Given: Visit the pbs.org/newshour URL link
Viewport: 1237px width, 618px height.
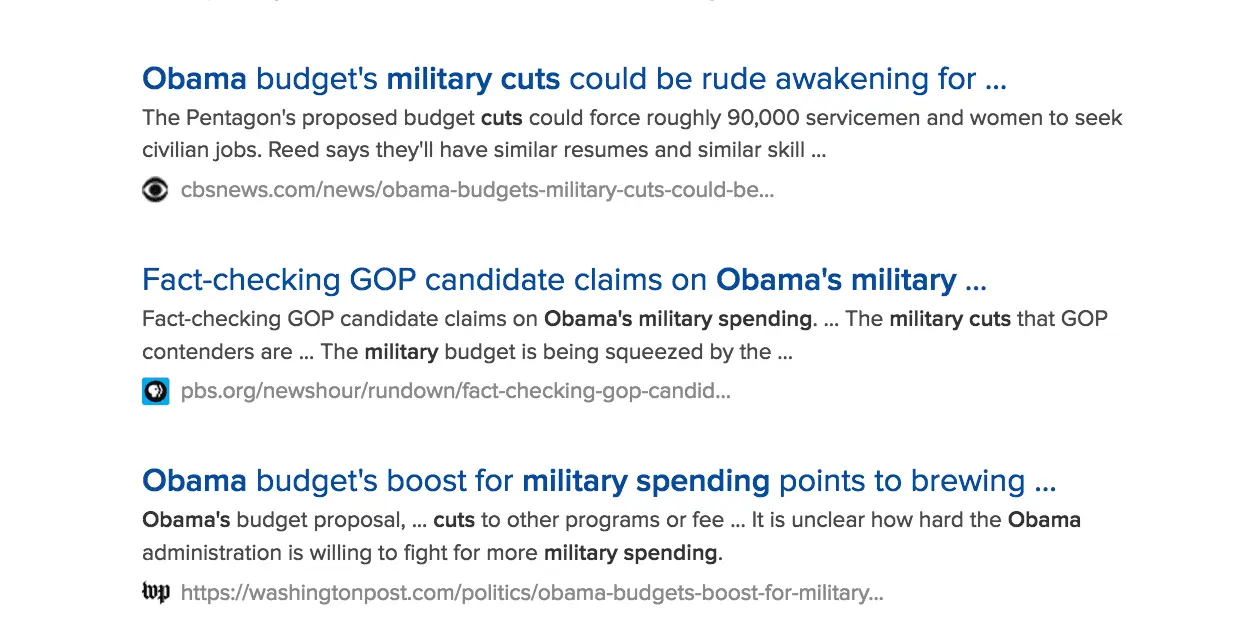Looking at the screenshot, I should (x=455, y=391).
